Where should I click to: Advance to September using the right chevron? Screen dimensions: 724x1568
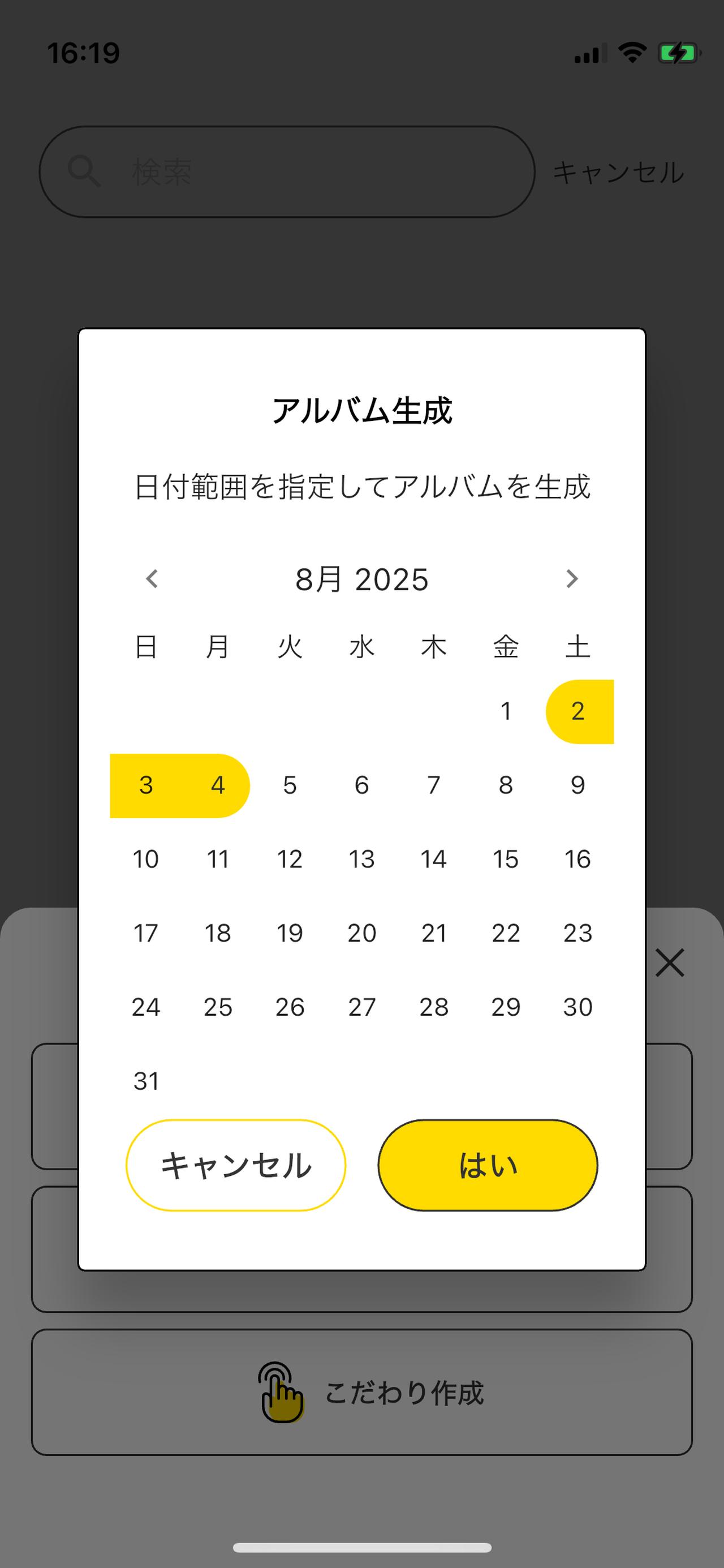572,579
